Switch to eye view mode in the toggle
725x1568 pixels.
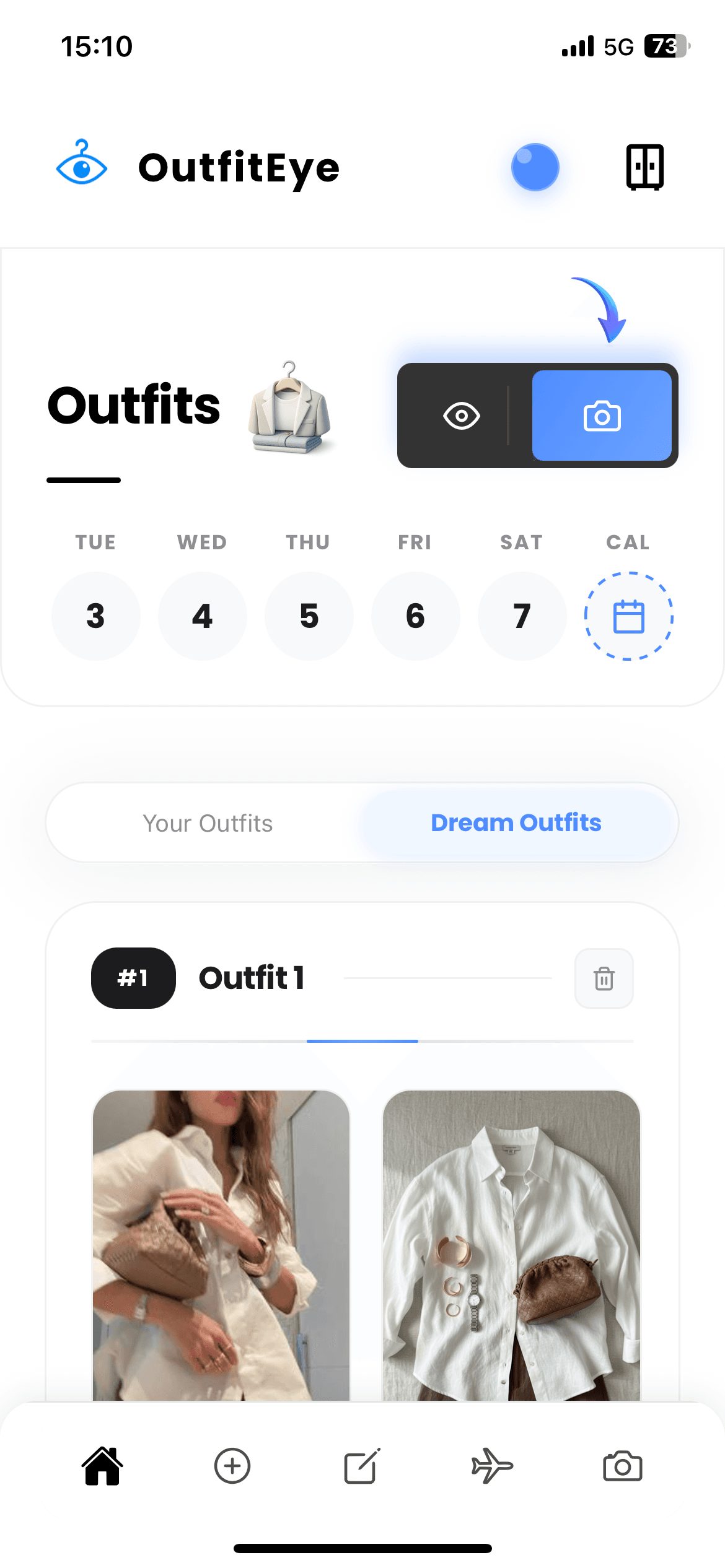(x=461, y=416)
